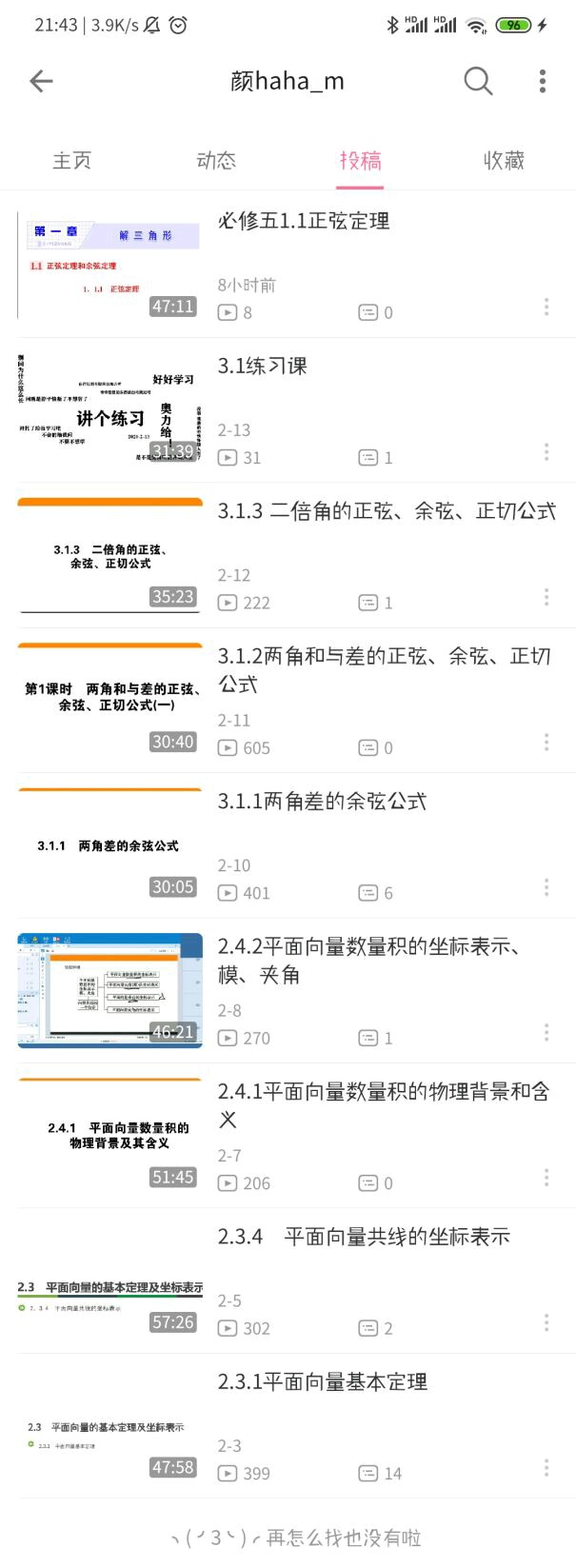Play the 3.1.3 二倍角的正弦 video
The width and height of the screenshot is (576, 1568).
coord(387,511)
